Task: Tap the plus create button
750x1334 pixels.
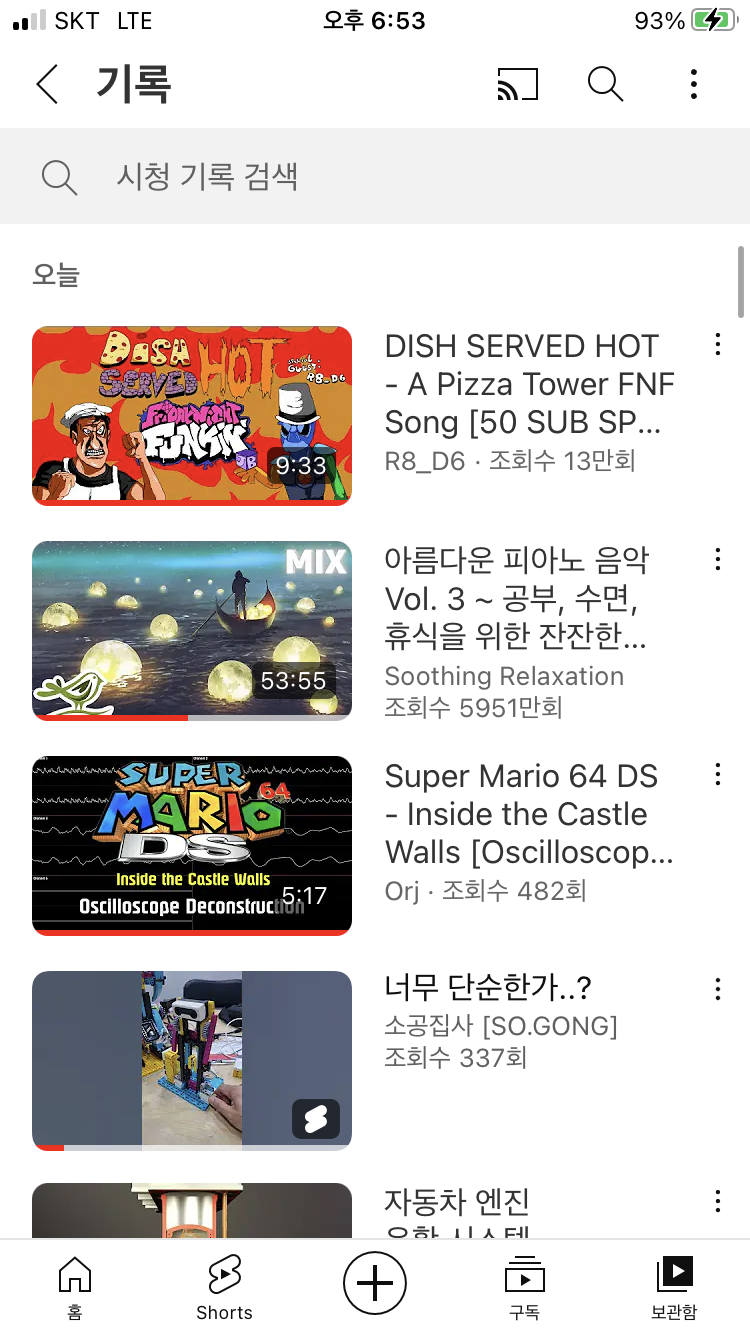Action: pyautogui.click(x=375, y=1282)
